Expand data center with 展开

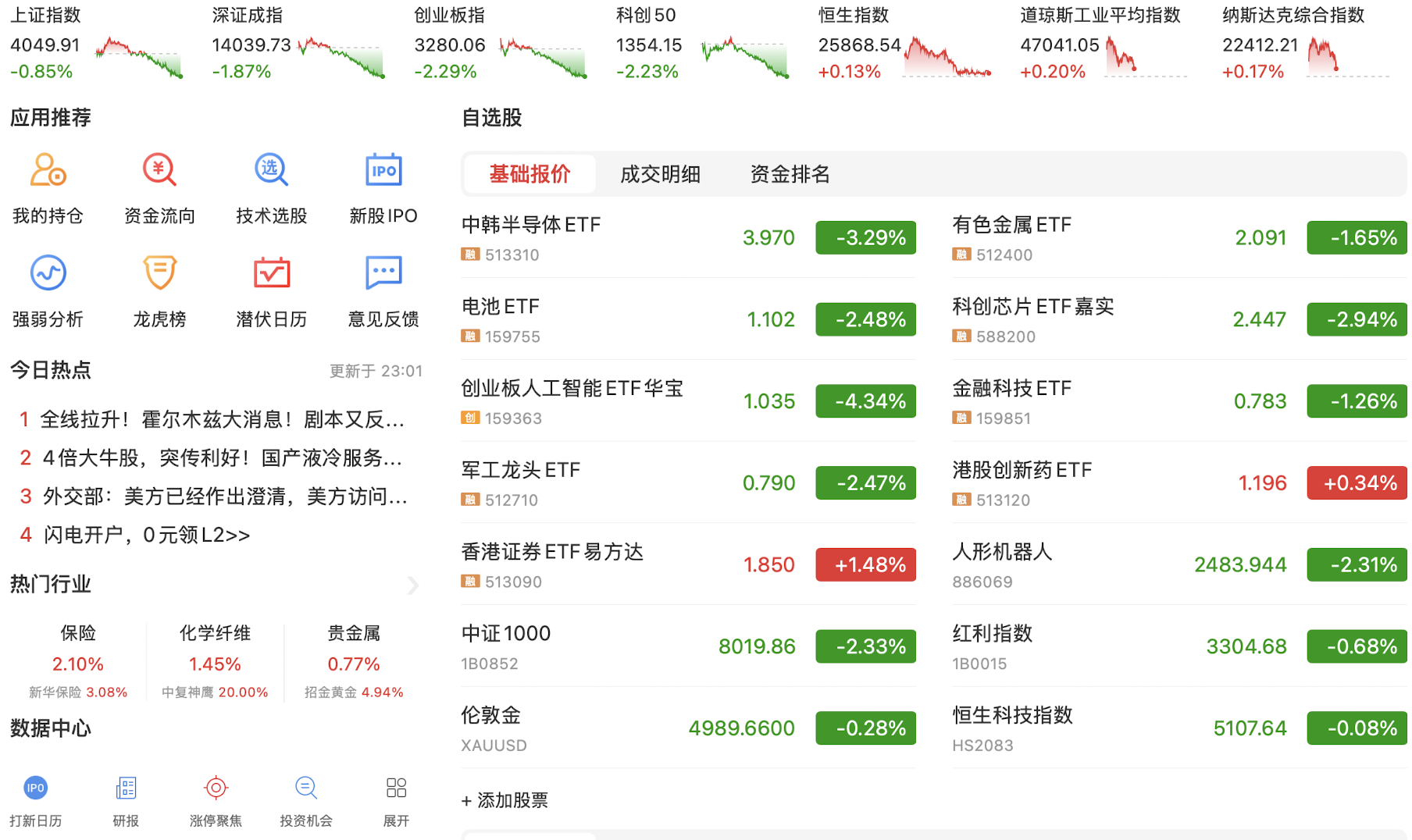(396, 800)
